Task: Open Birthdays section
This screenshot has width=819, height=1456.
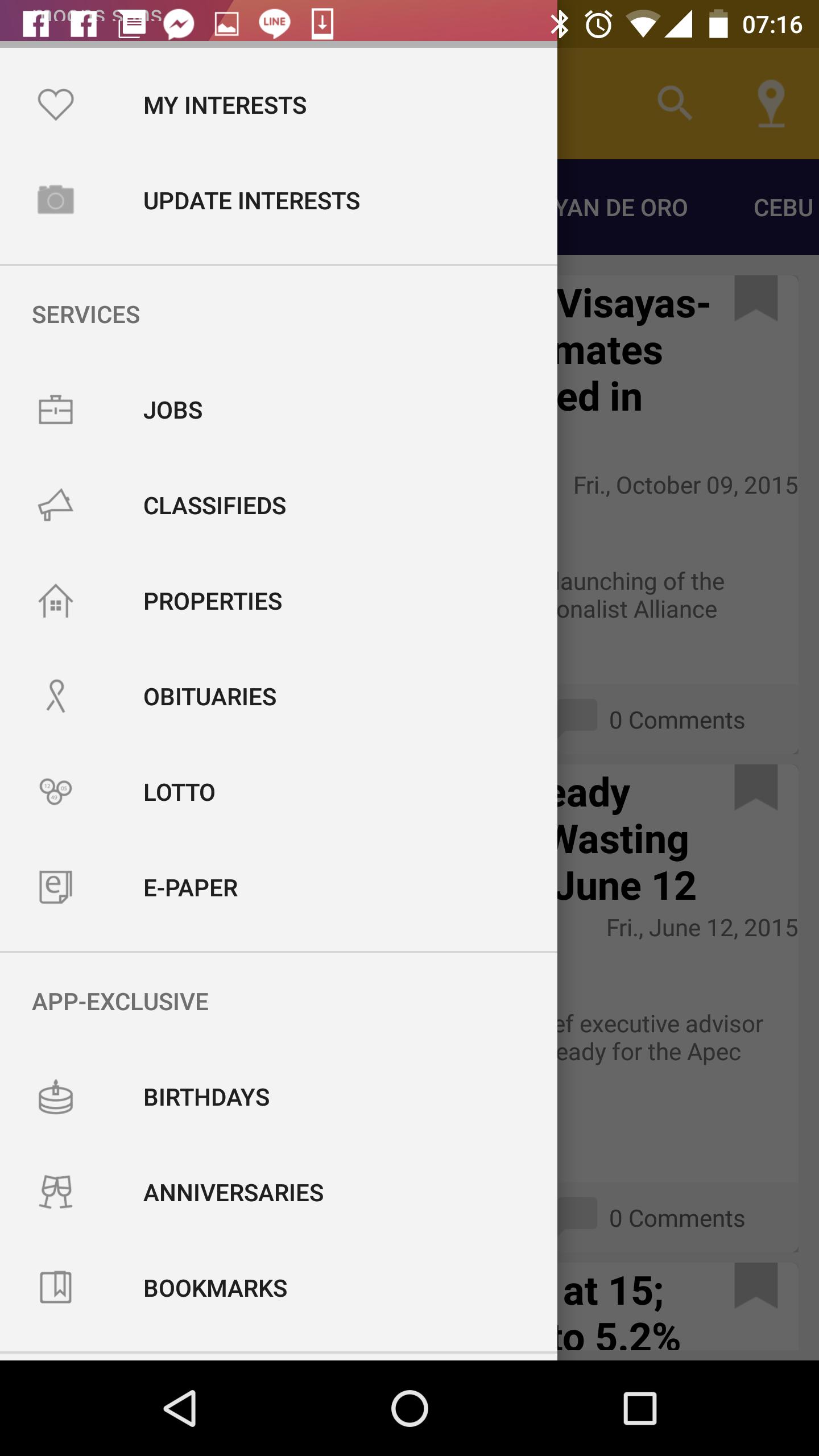Action: (206, 1097)
